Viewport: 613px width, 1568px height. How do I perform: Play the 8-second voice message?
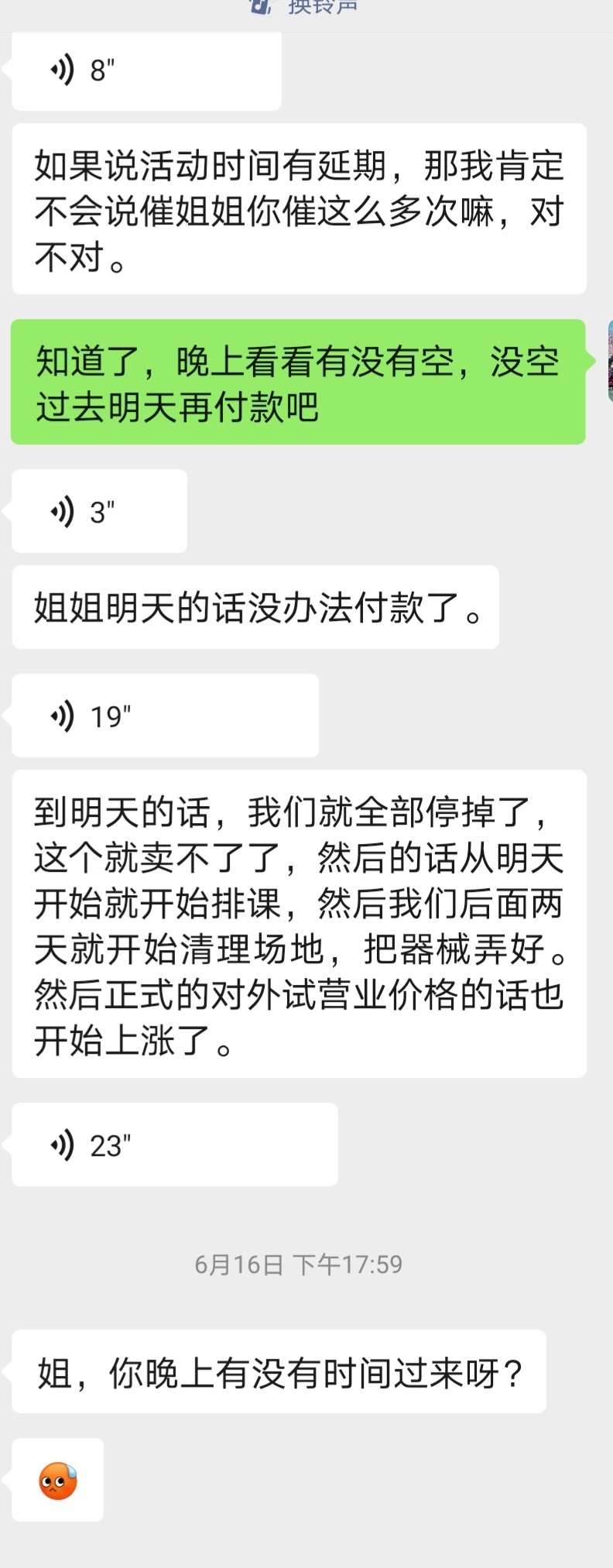click(146, 71)
